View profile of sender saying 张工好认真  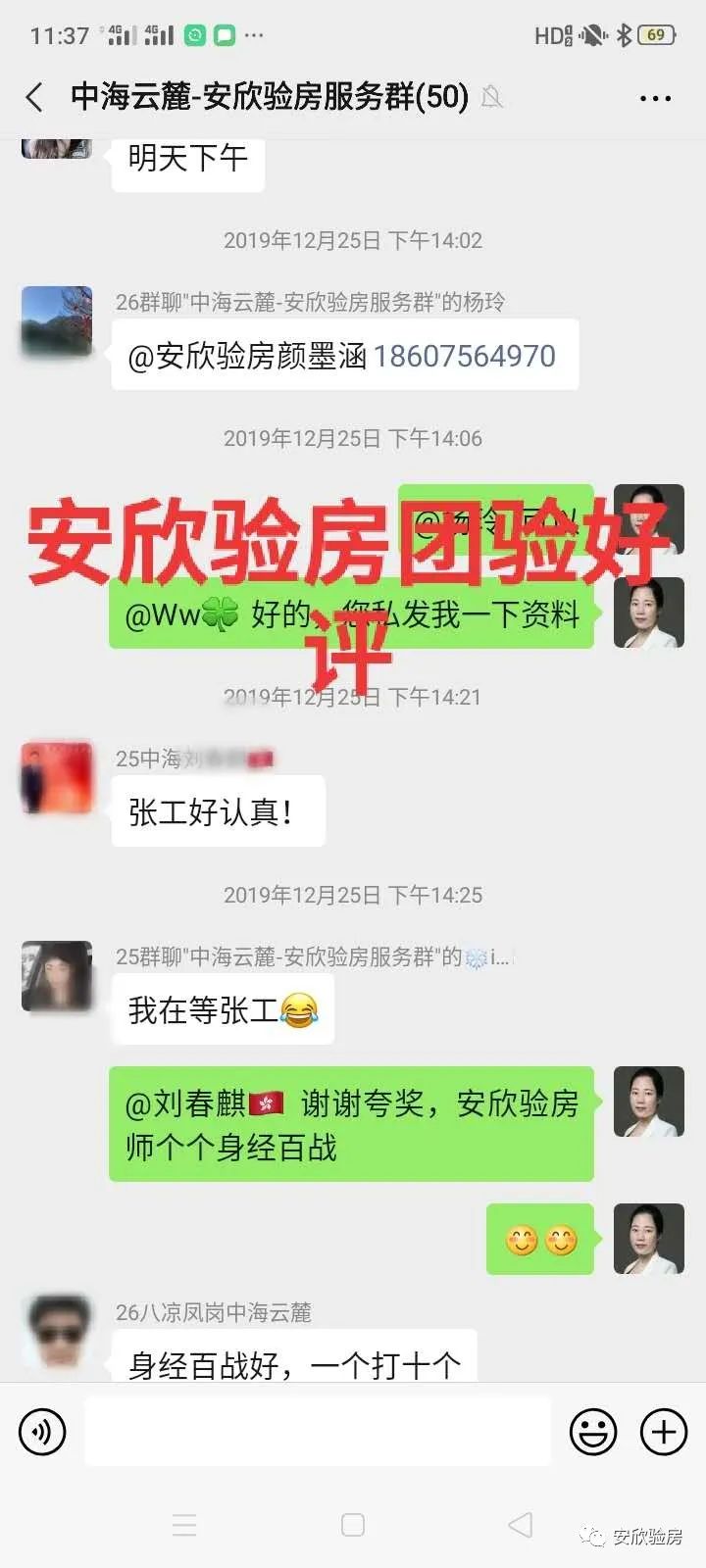[x=57, y=777]
